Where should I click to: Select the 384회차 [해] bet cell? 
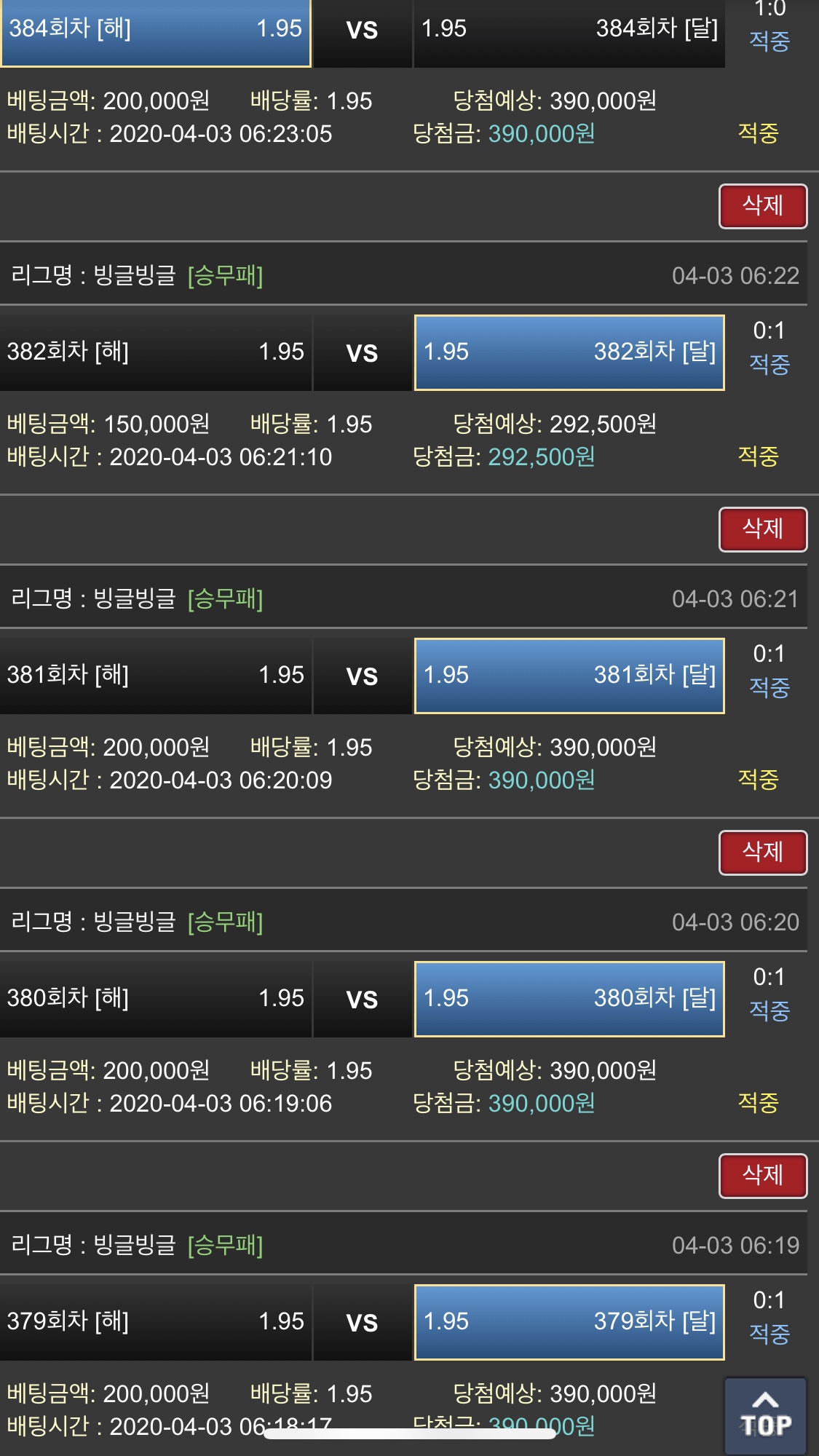point(155,31)
